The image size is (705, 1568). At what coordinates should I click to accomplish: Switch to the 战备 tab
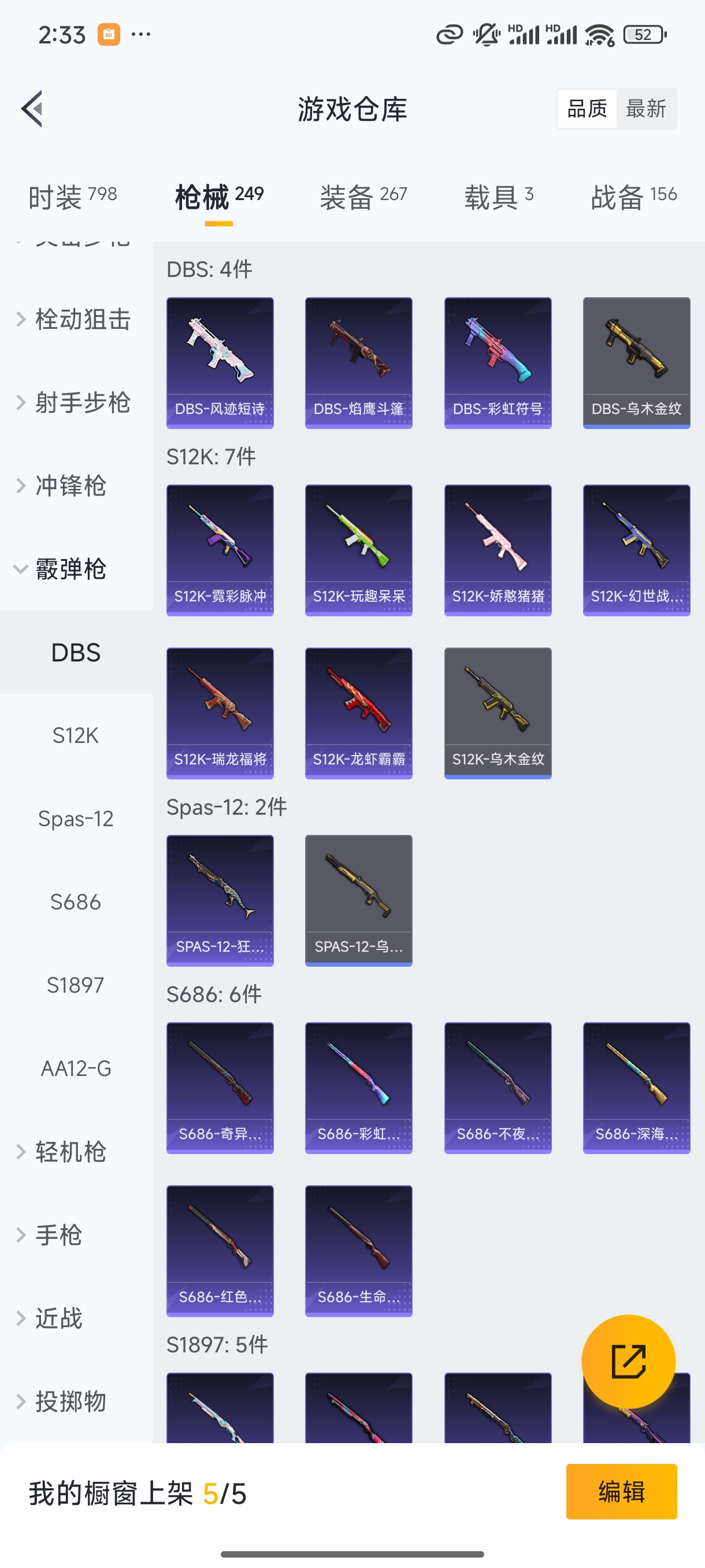click(x=633, y=197)
